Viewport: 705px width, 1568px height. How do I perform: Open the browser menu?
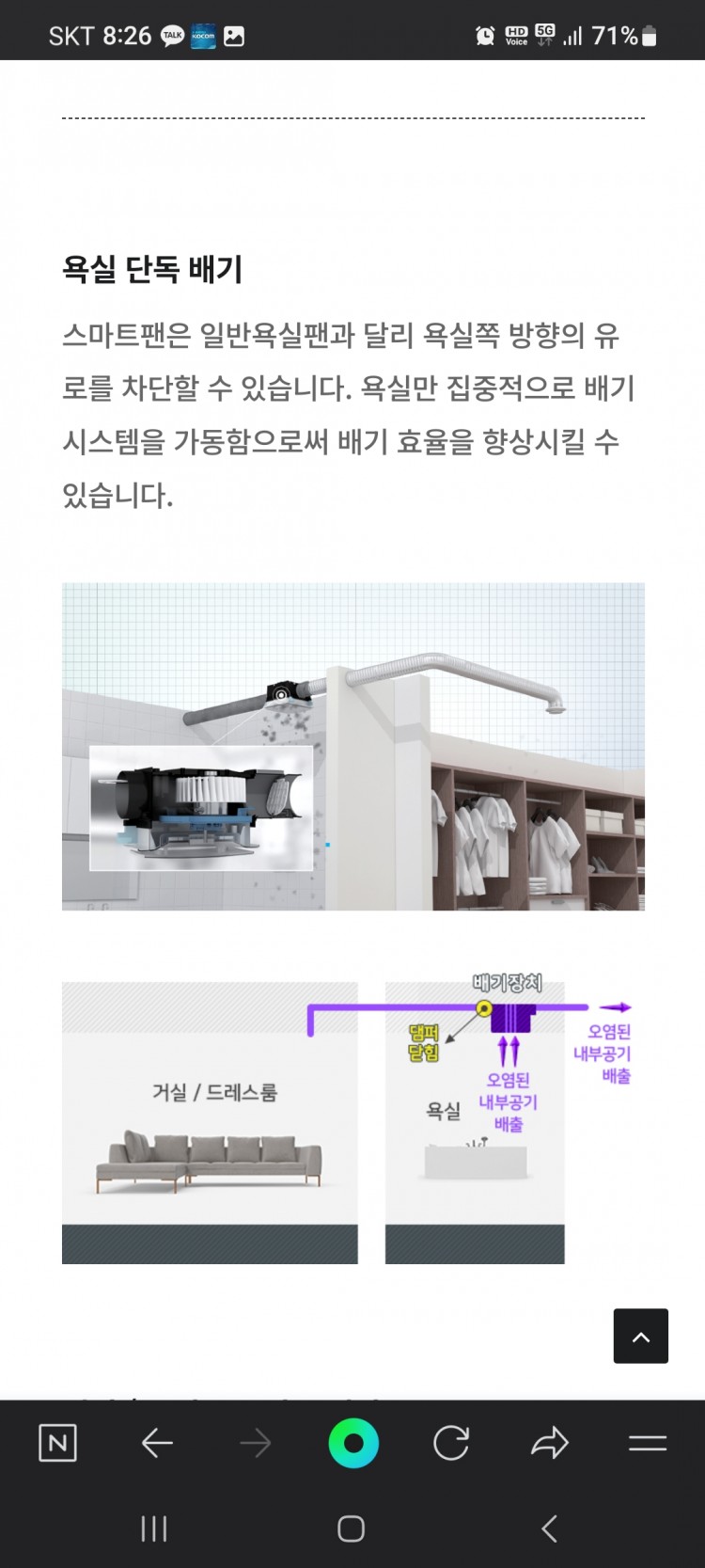coord(648,1443)
